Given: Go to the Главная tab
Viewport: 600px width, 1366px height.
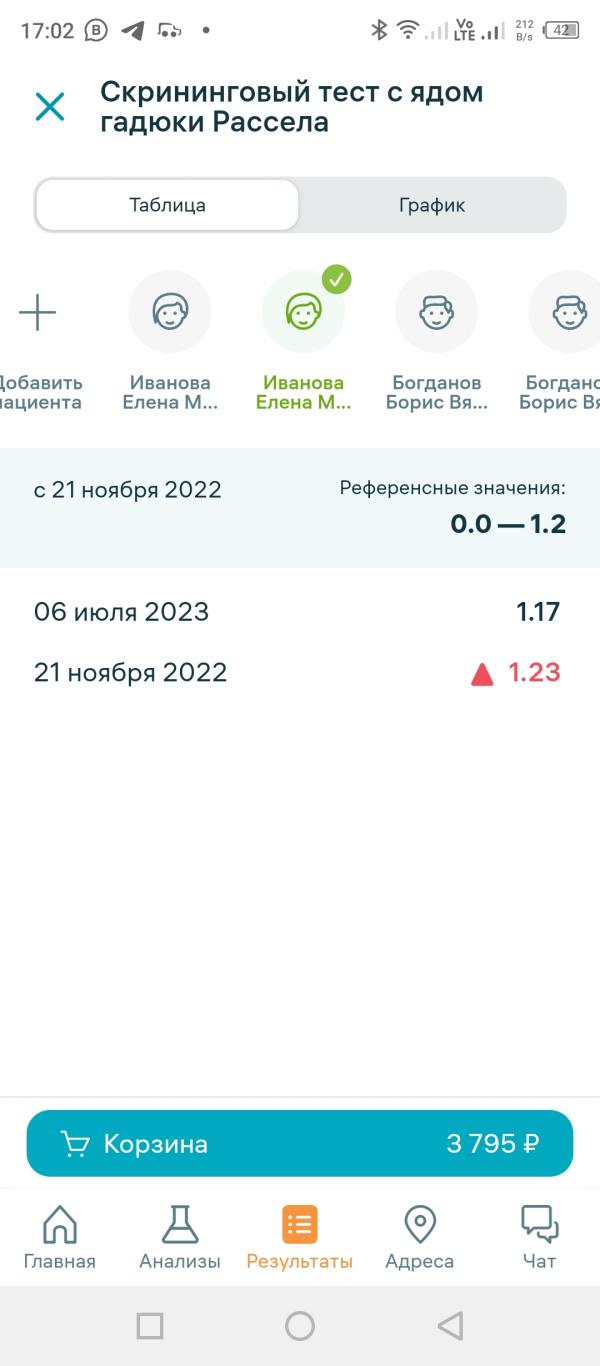Looking at the screenshot, I should click(60, 1238).
